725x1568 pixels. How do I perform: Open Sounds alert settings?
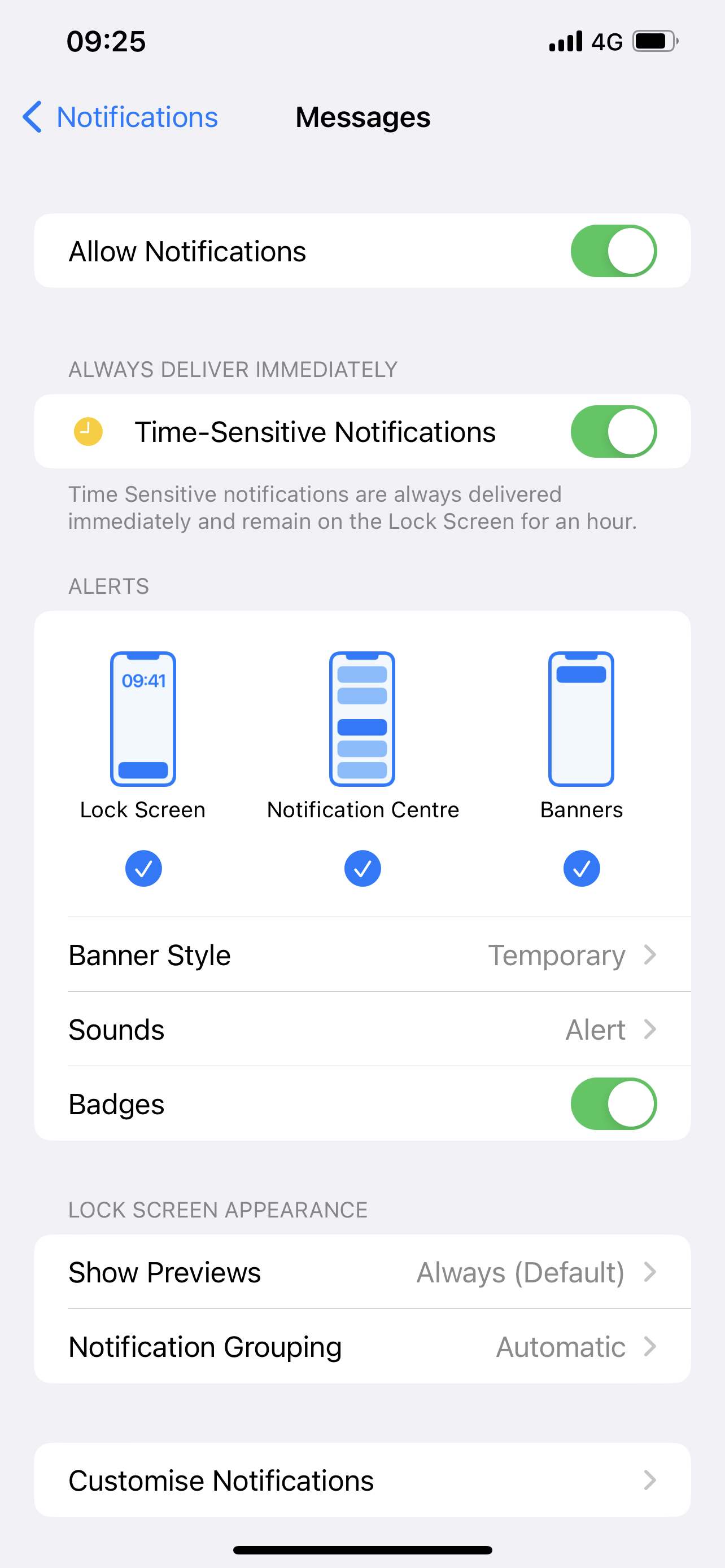362,1030
